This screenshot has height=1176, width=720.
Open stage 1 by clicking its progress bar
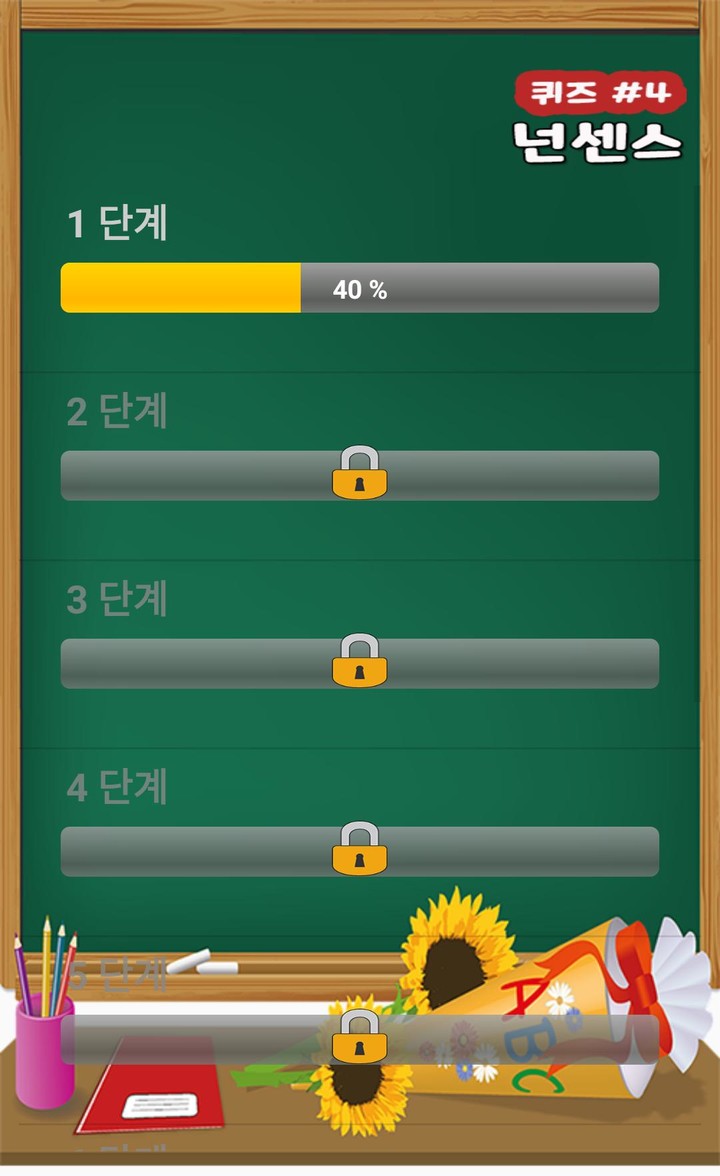pyautogui.click(x=360, y=288)
